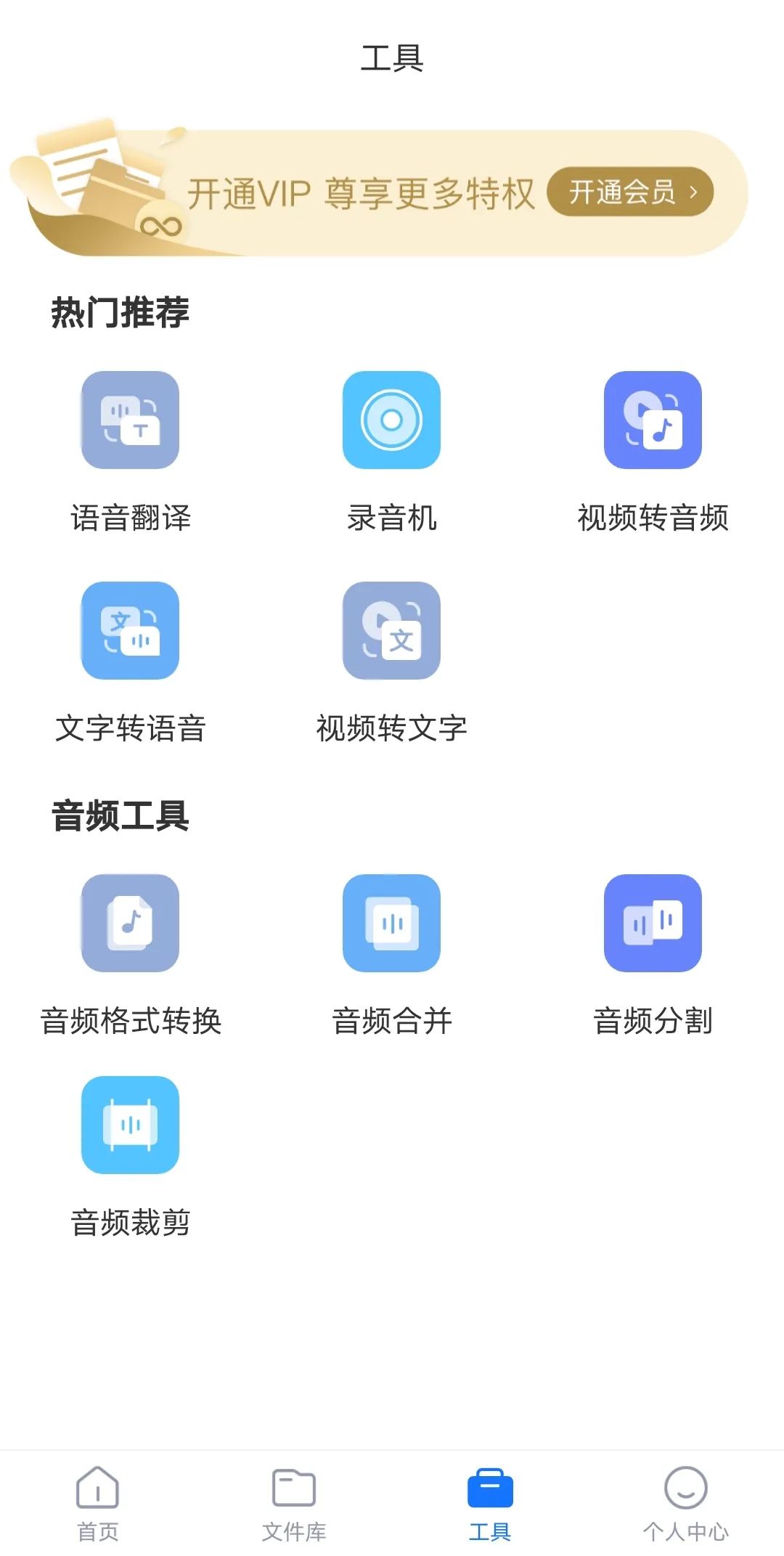
Task: Open 视频转文字 tool
Action: (x=392, y=631)
